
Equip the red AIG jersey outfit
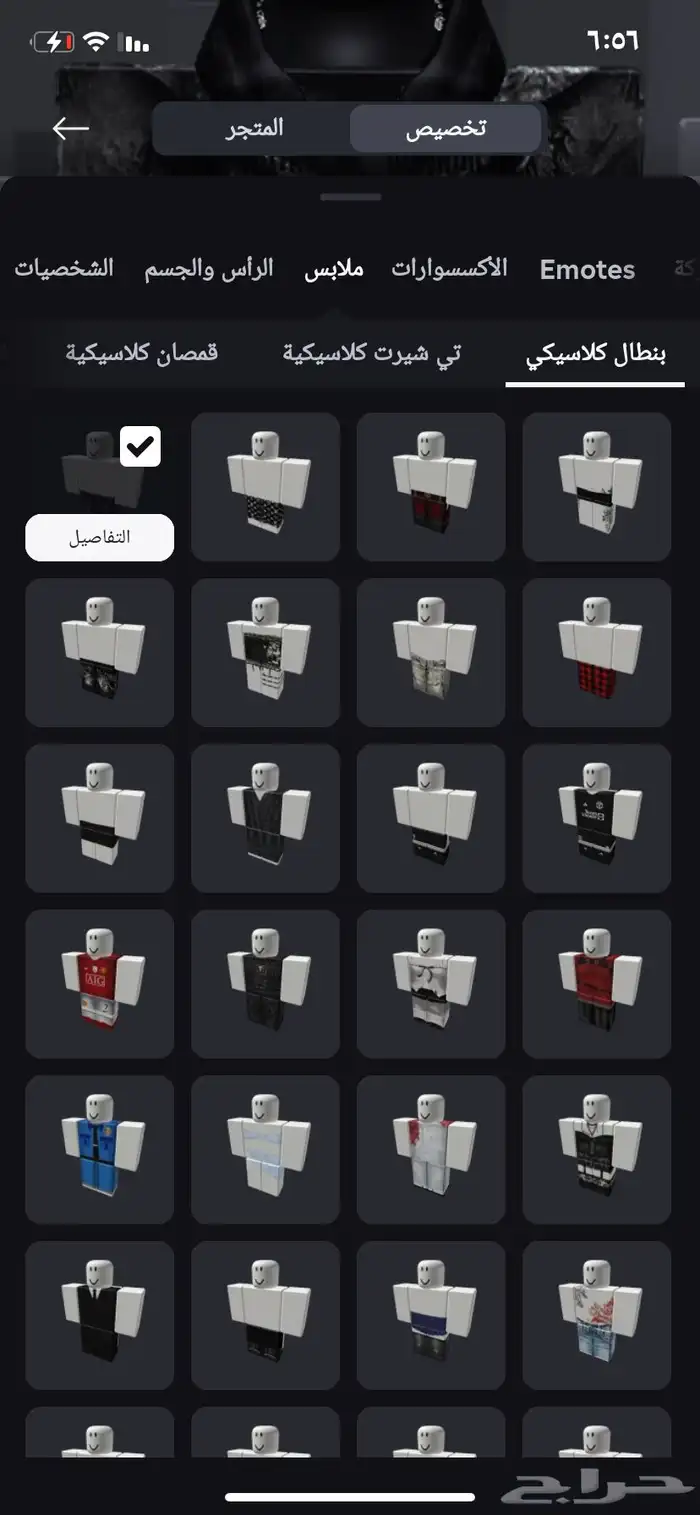tap(100, 983)
